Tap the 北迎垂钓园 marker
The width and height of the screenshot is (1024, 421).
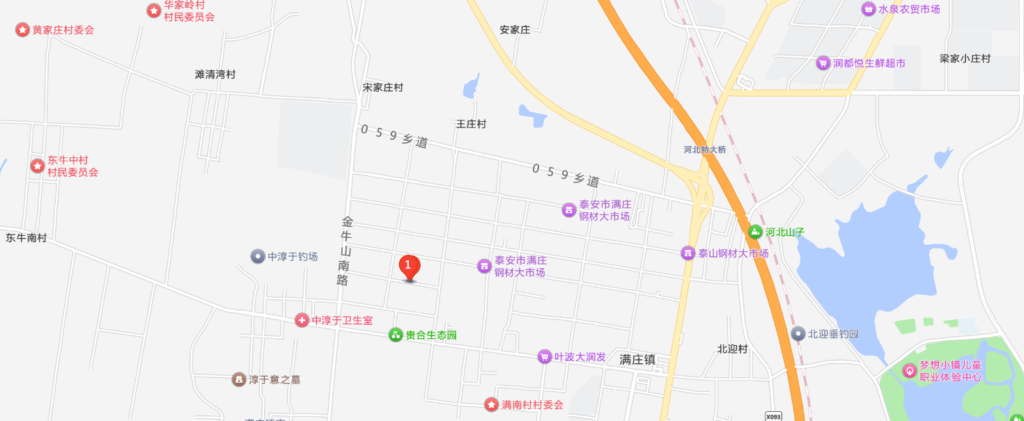[x=797, y=334]
